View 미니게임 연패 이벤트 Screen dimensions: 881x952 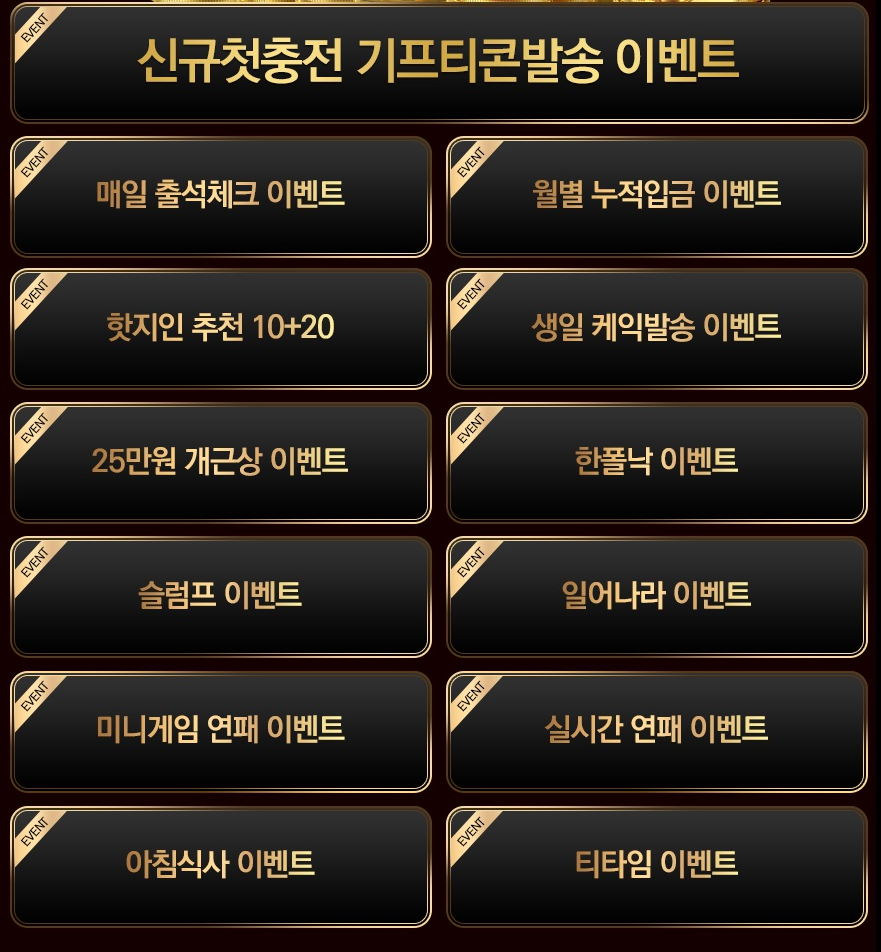221,730
